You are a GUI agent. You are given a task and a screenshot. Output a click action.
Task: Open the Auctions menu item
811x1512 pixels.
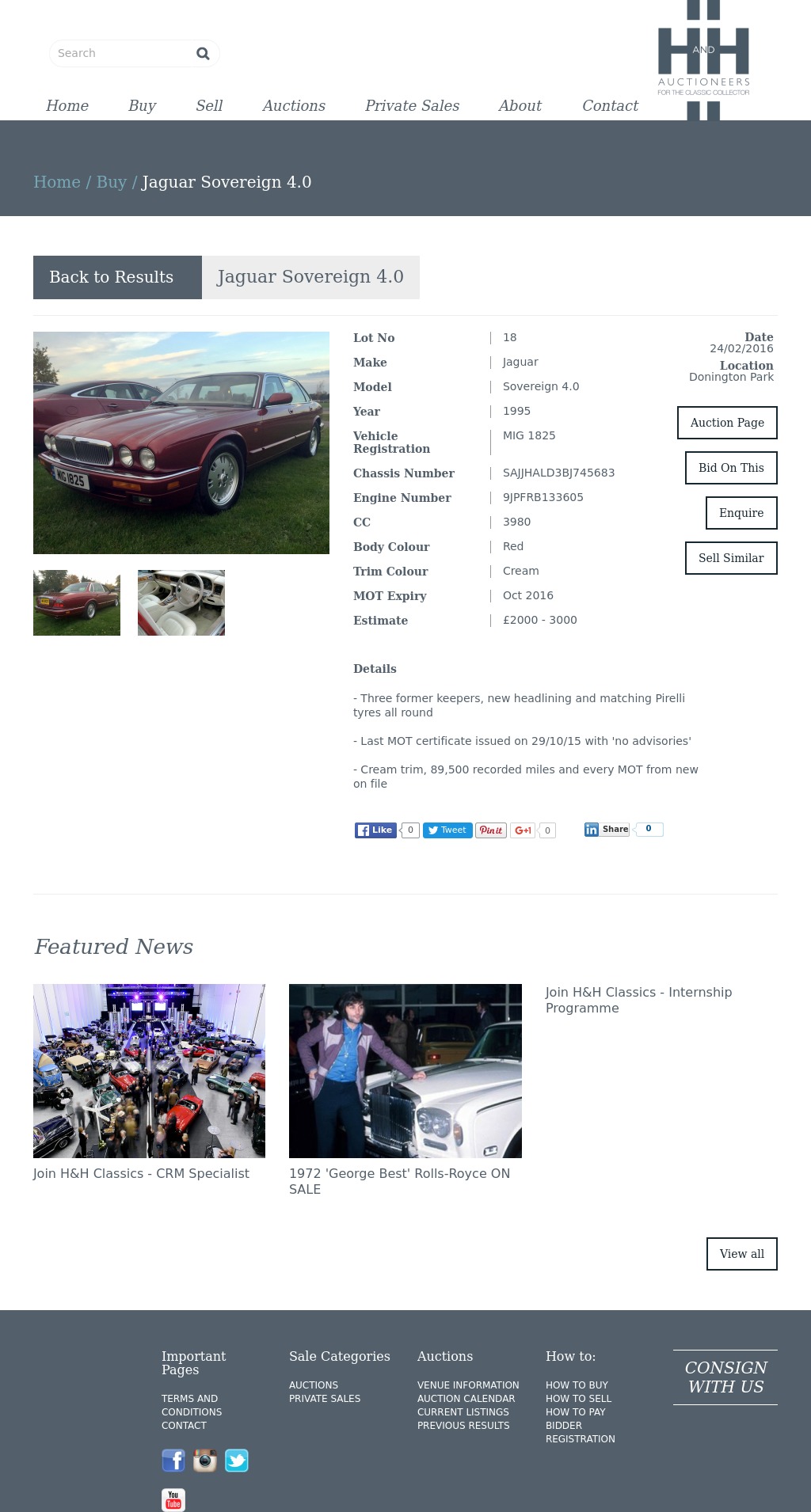[294, 105]
